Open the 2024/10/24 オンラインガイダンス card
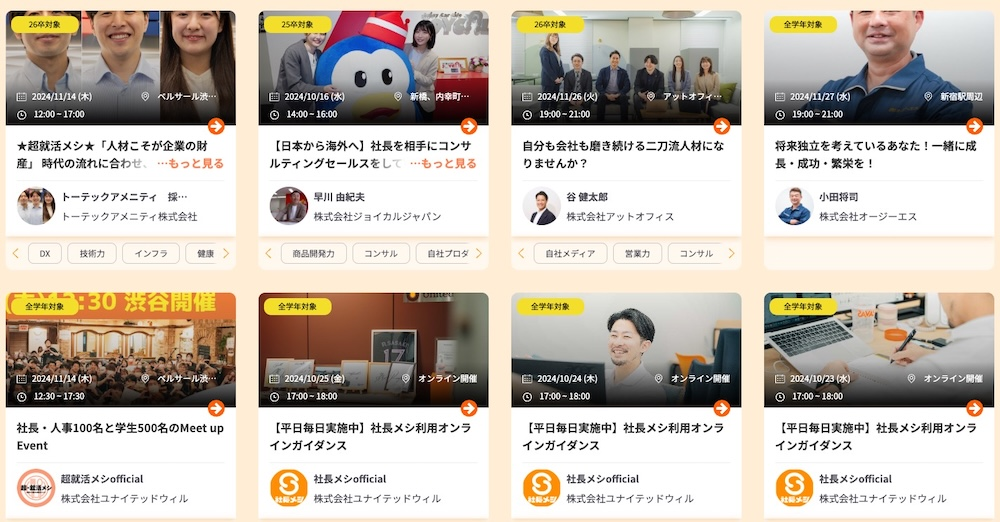This screenshot has height=522, width=1000. click(626, 436)
